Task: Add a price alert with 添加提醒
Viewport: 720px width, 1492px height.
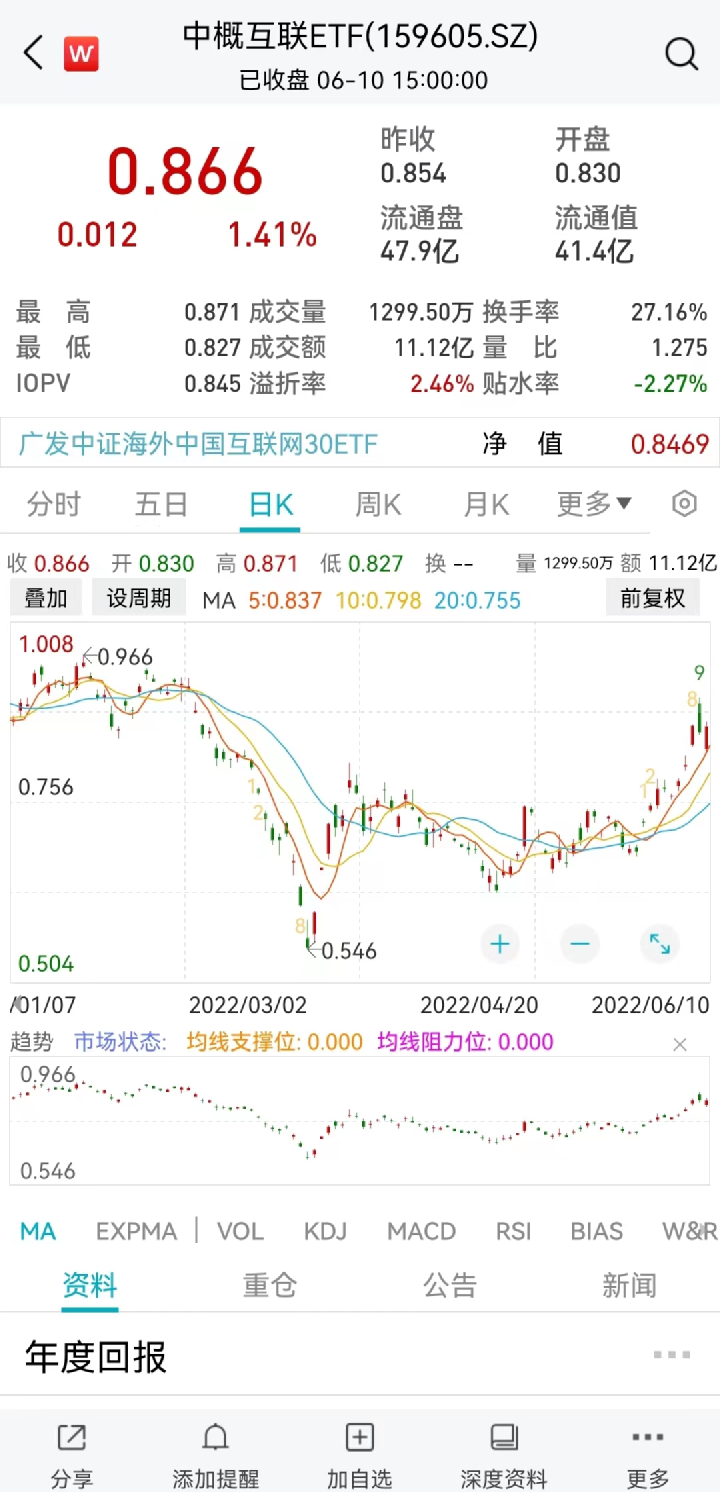Action: 215,1453
